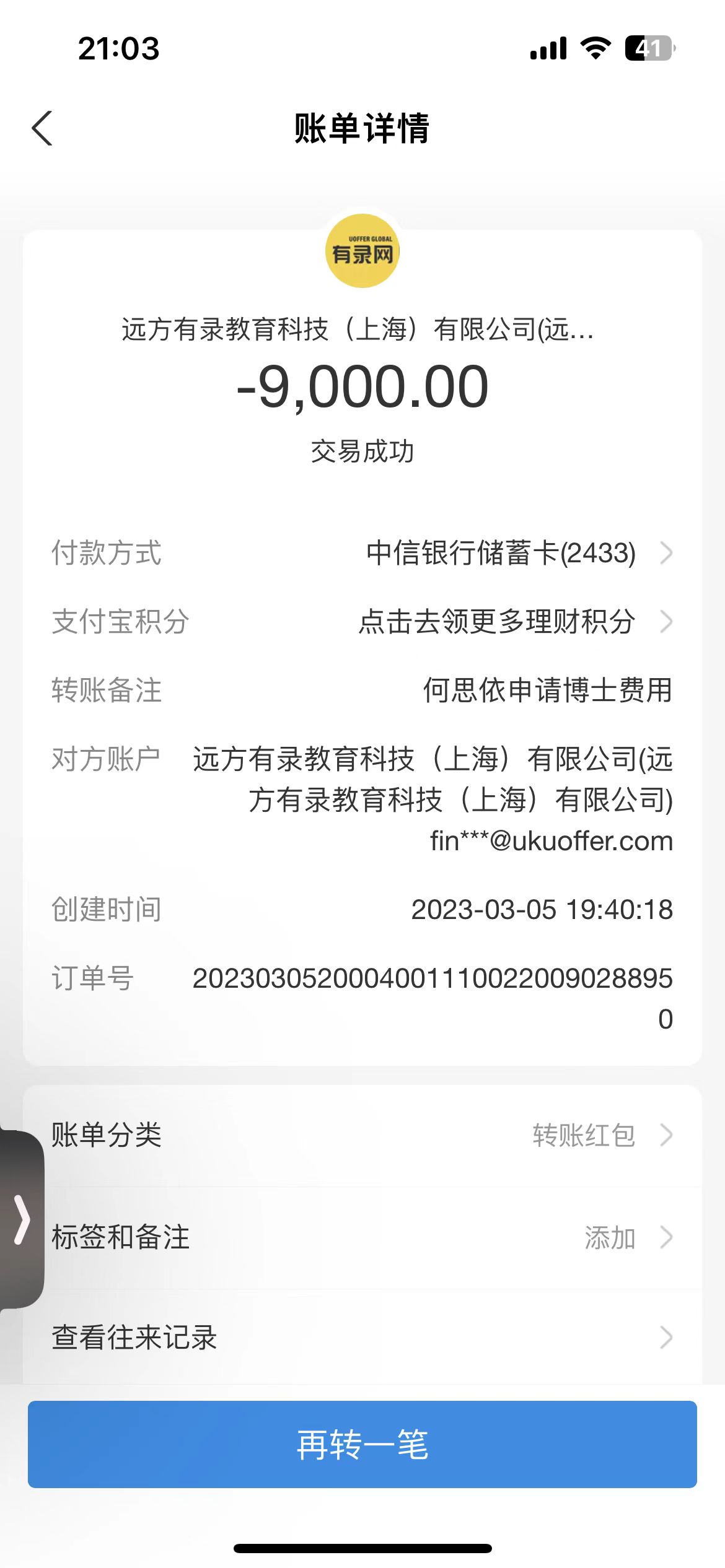Change the 账单分类 bill category

point(362,1135)
